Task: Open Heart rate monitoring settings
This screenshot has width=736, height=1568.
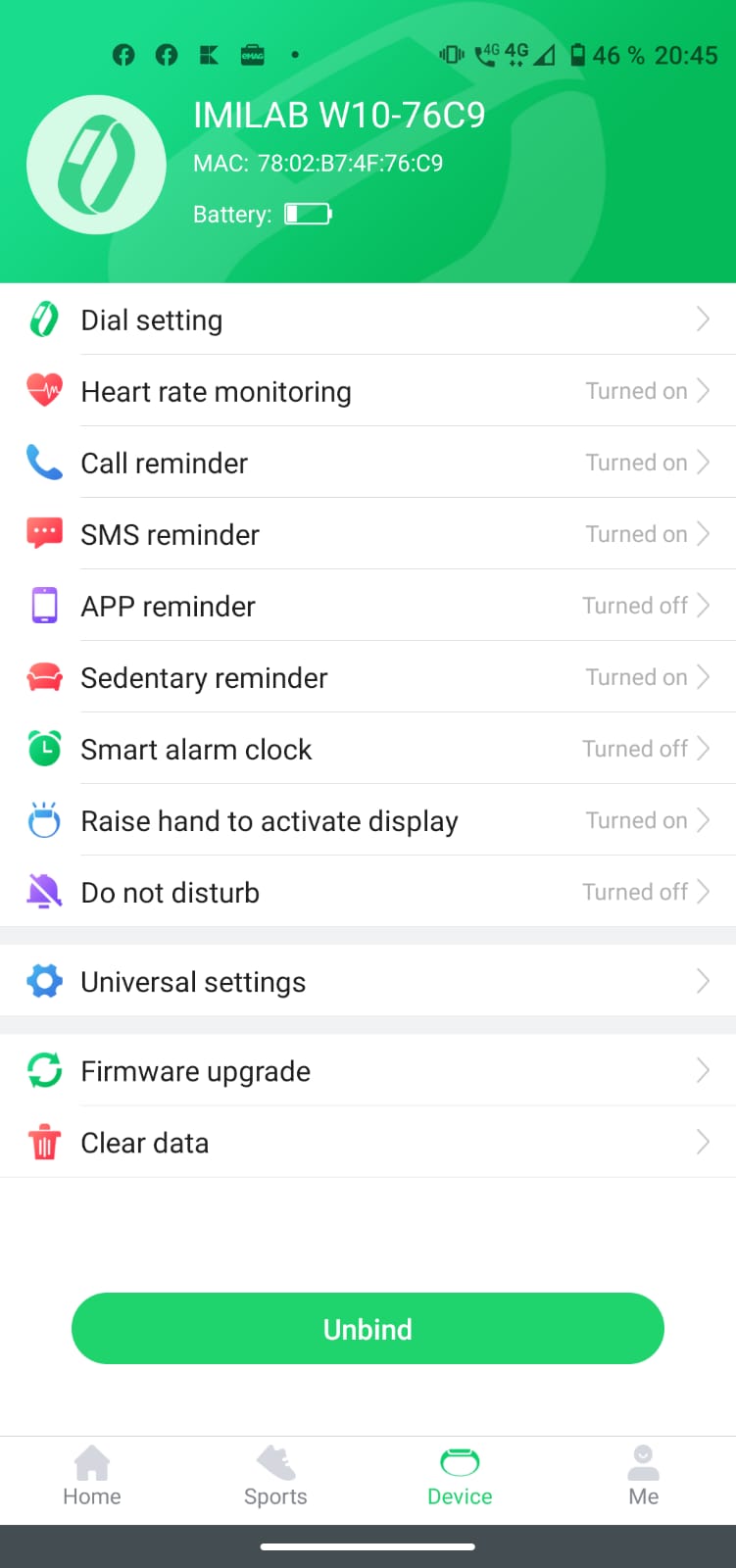Action: 368,391
